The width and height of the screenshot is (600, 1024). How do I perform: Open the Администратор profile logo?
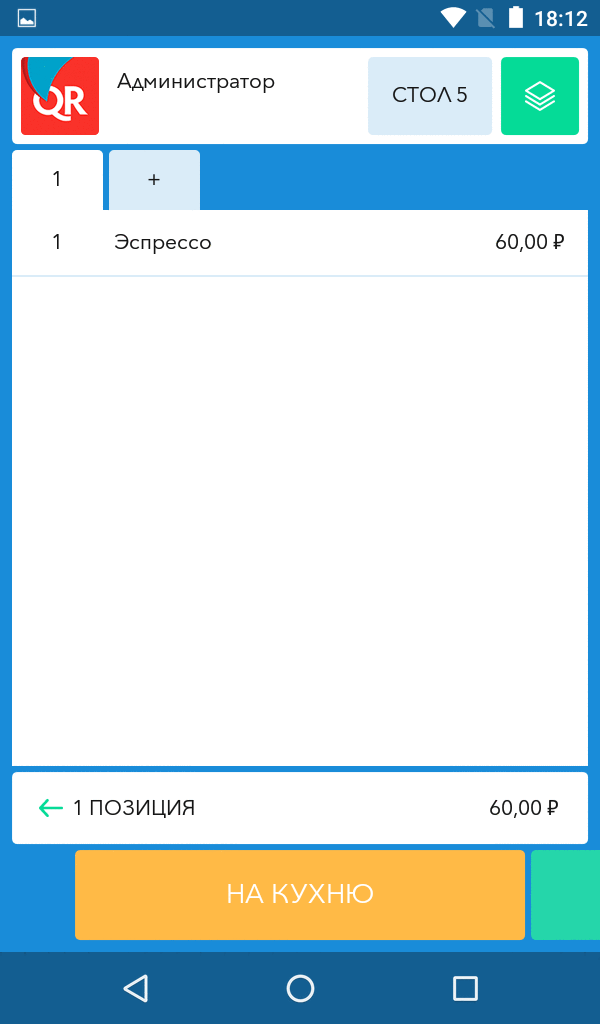pyautogui.click(x=60, y=96)
